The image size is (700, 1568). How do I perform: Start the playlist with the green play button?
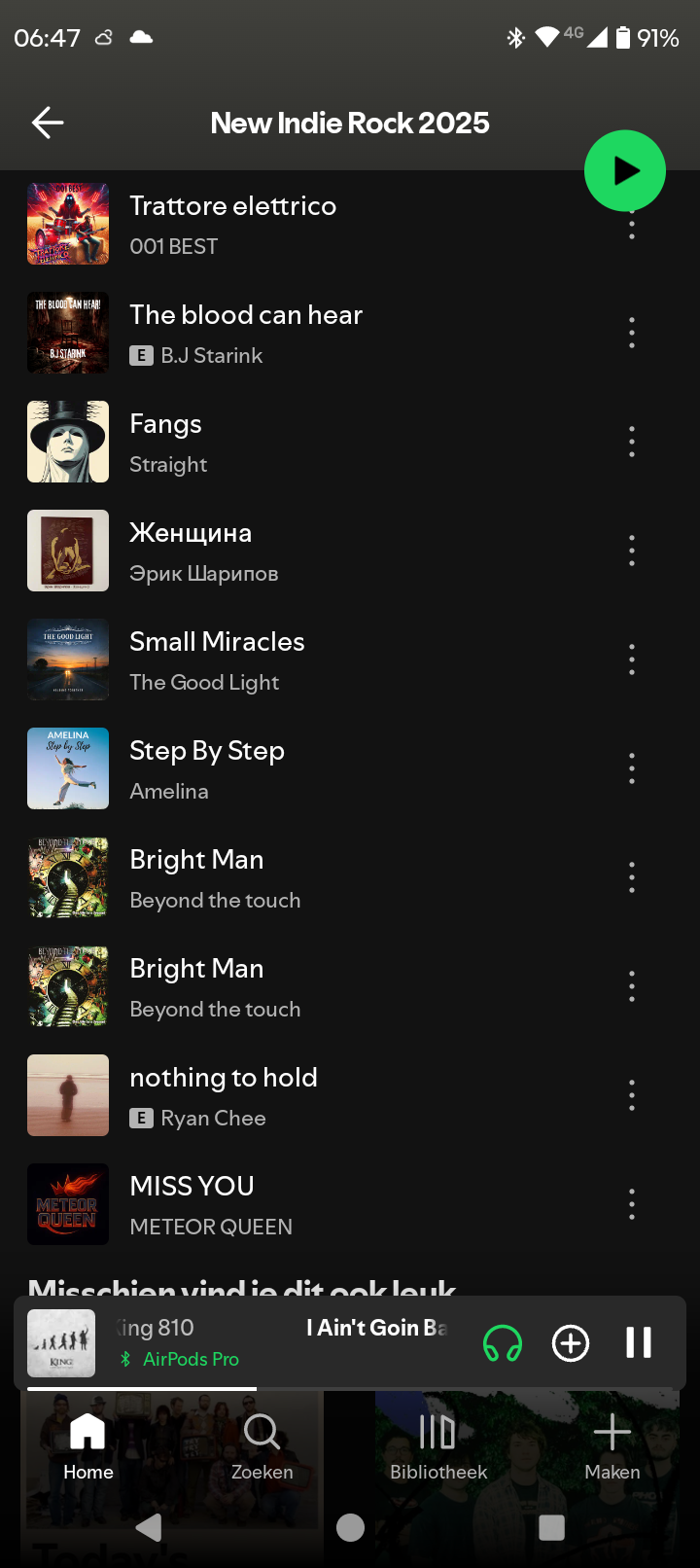624,171
